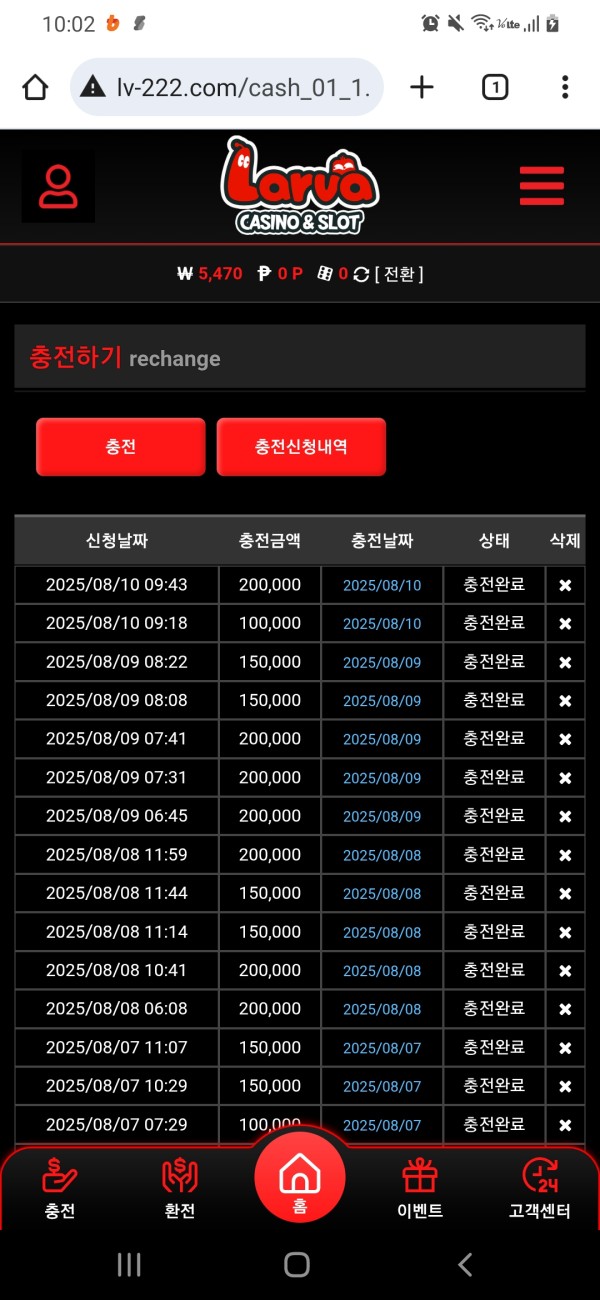The height and width of the screenshot is (1300, 600).
Task: Delete the 2025/08/10 09:43 entry
Action: point(565,585)
